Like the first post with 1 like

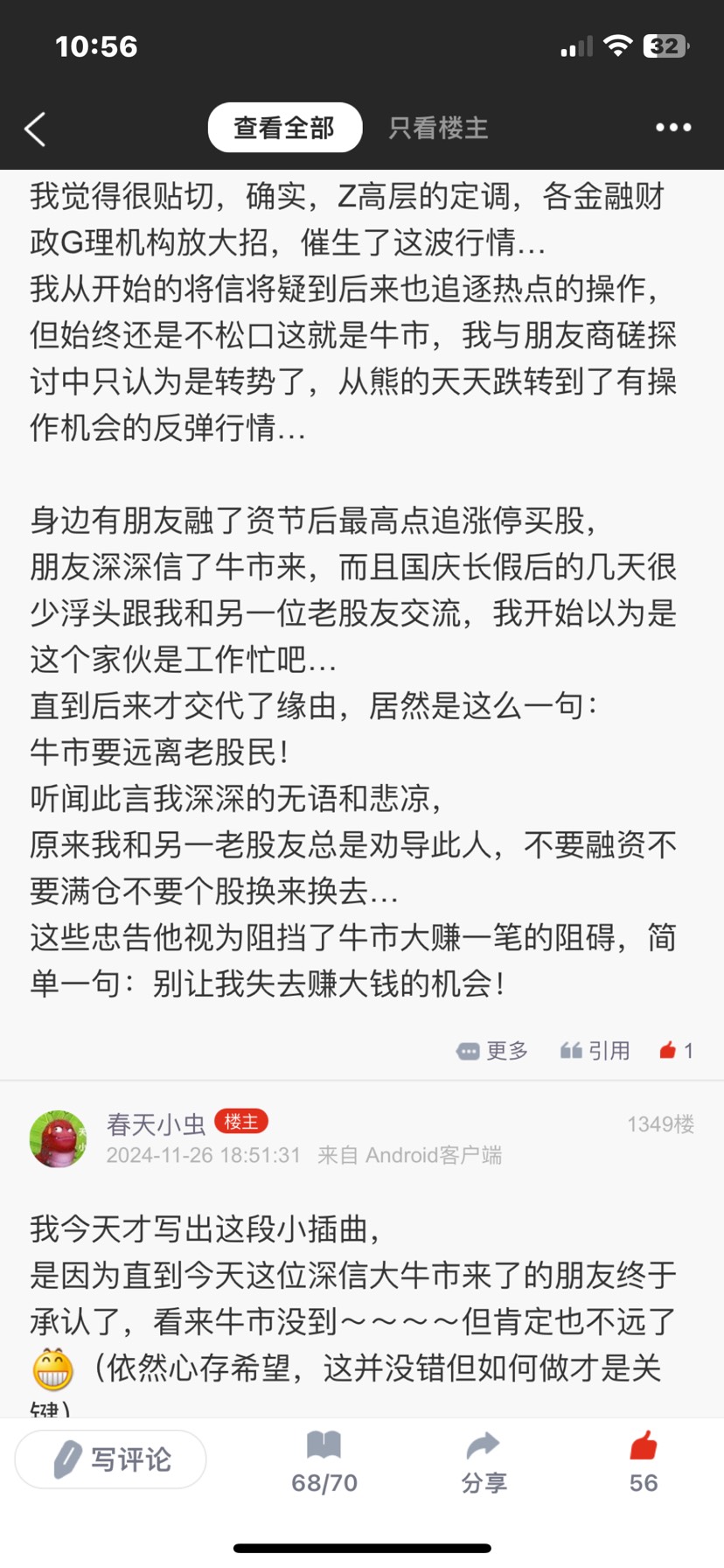pyautogui.click(x=676, y=1050)
